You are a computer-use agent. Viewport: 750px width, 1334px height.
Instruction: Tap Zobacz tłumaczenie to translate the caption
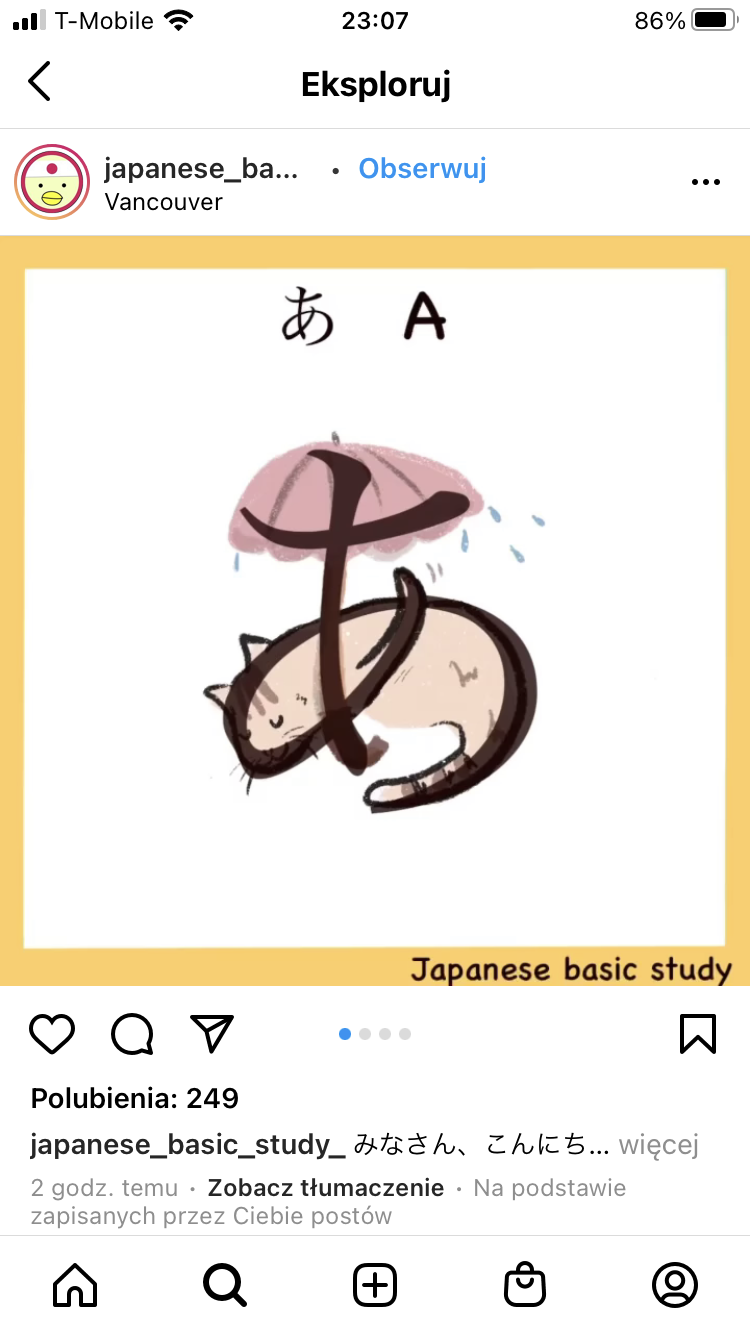[325, 1188]
